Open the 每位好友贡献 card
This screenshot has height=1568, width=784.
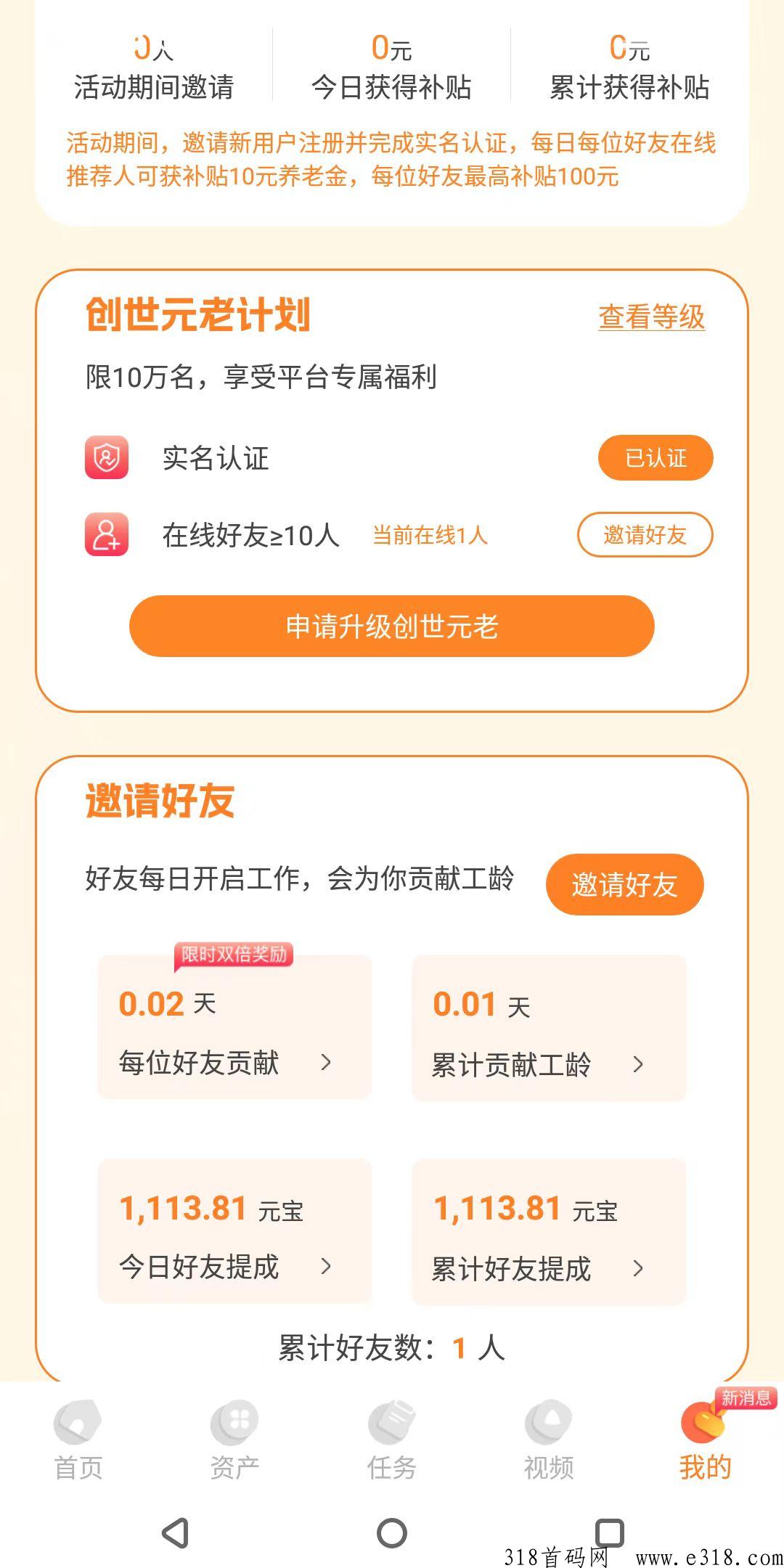click(234, 1027)
